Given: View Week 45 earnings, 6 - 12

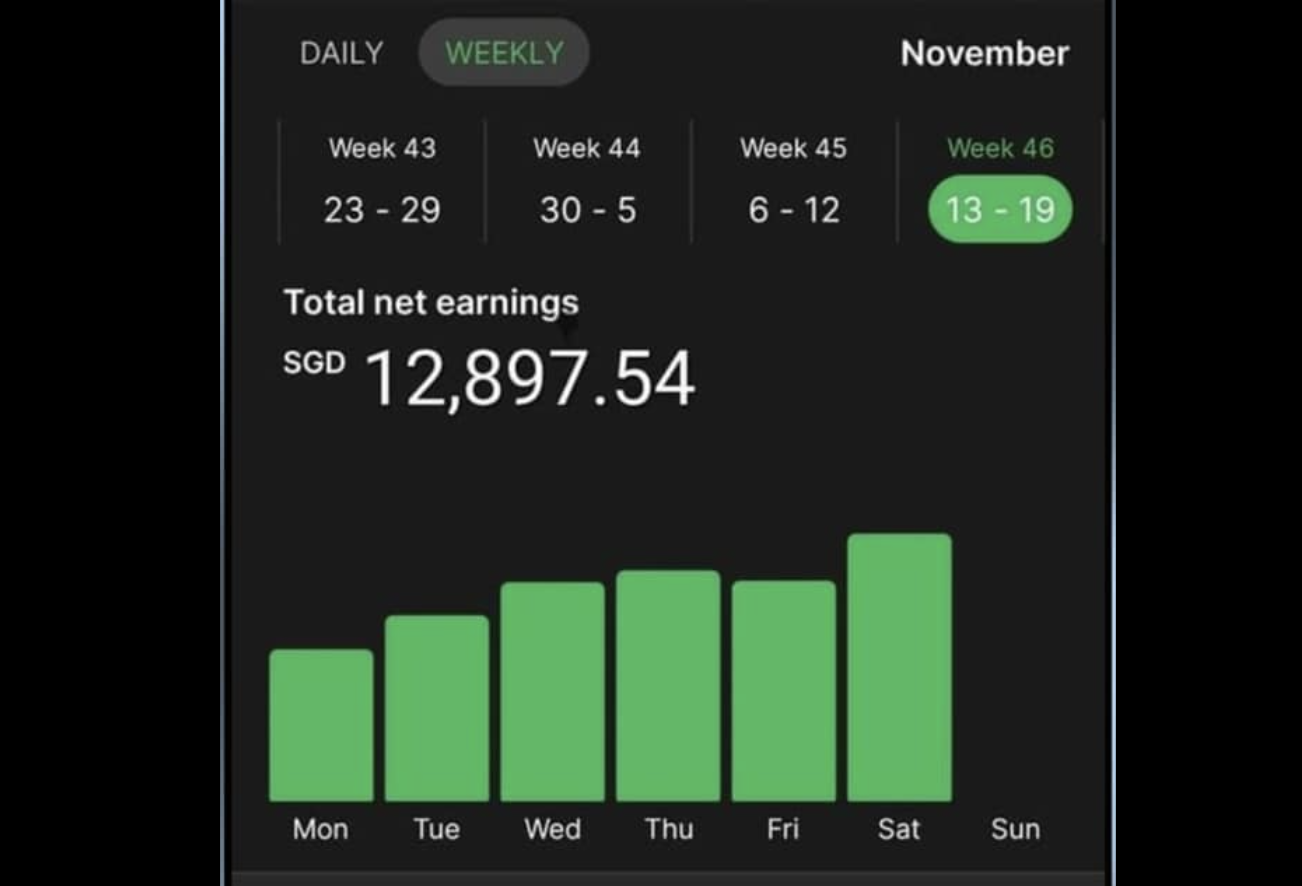Looking at the screenshot, I should coord(794,181).
